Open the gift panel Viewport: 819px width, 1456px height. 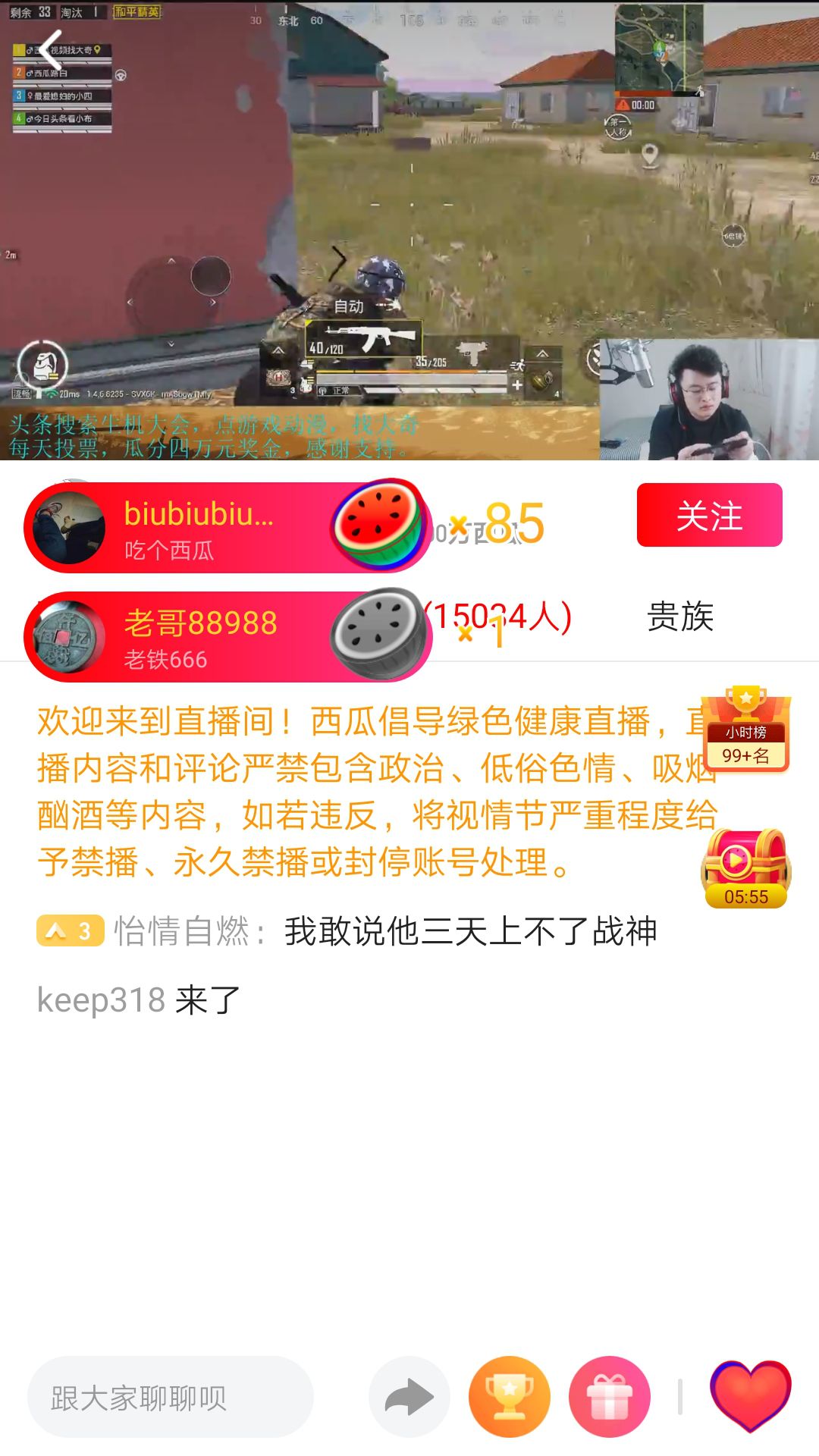[x=610, y=1397]
